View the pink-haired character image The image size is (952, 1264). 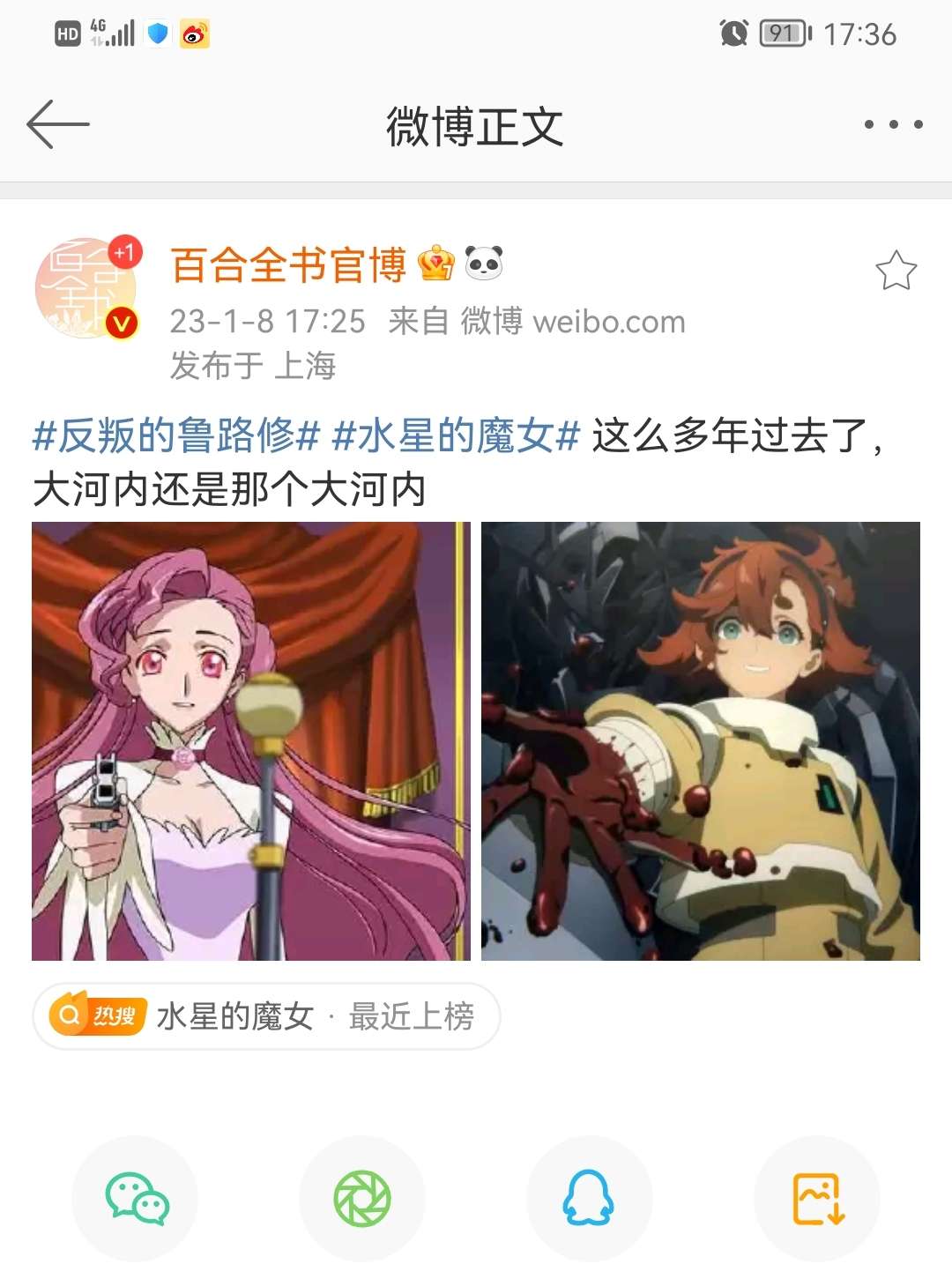(251, 740)
